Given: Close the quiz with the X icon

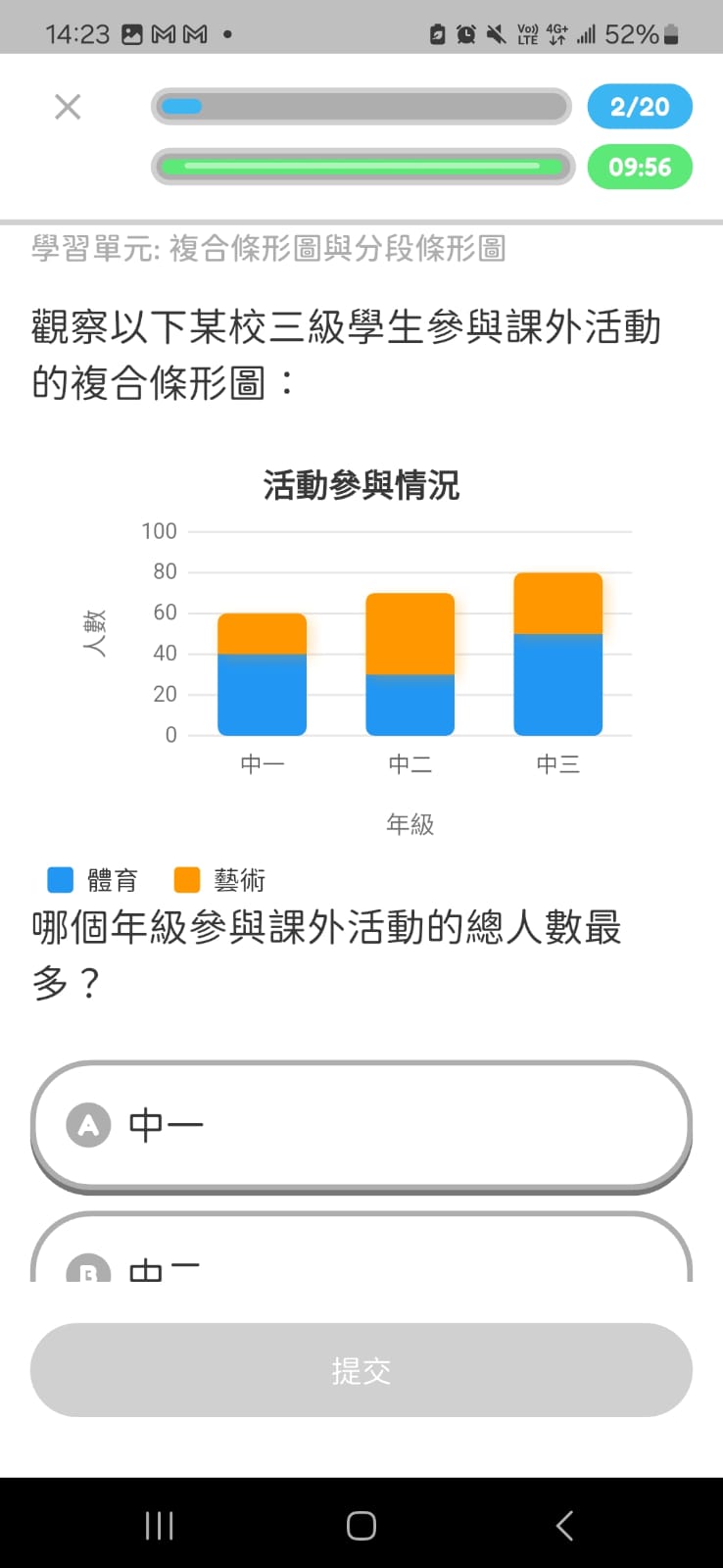Looking at the screenshot, I should pos(68,107).
